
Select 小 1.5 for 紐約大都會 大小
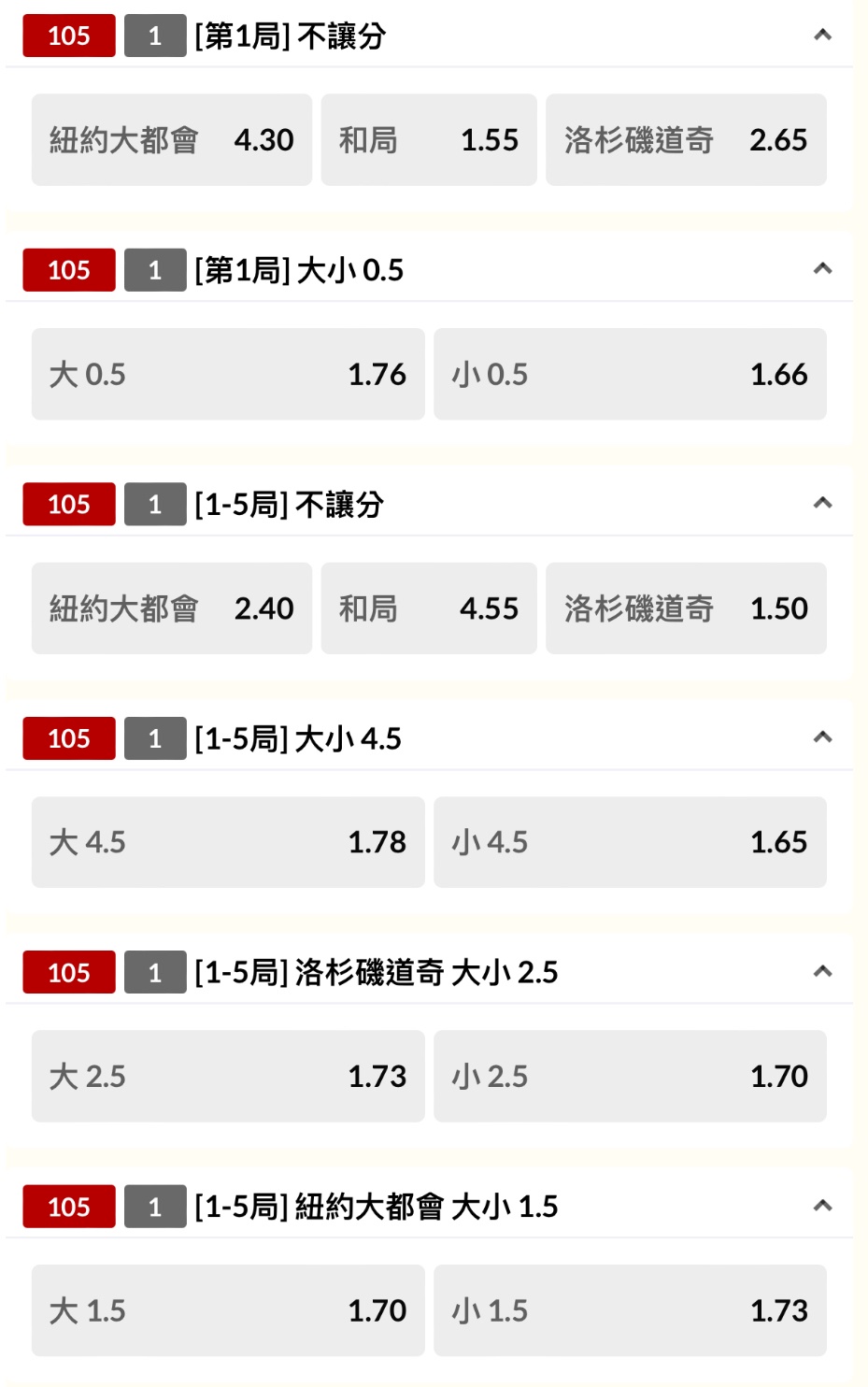pyautogui.click(x=629, y=1310)
